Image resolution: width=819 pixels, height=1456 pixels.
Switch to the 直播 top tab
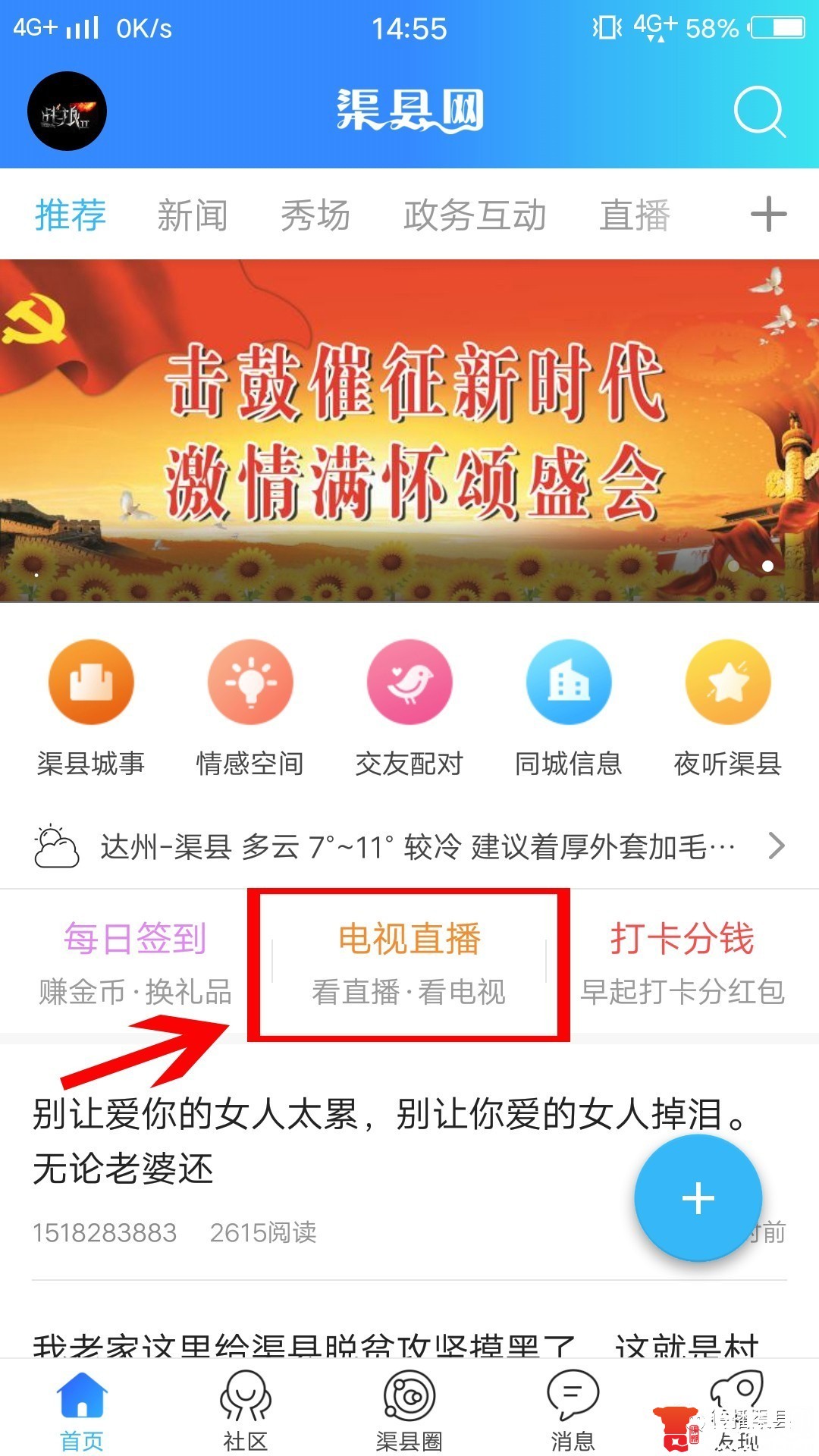click(635, 215)
